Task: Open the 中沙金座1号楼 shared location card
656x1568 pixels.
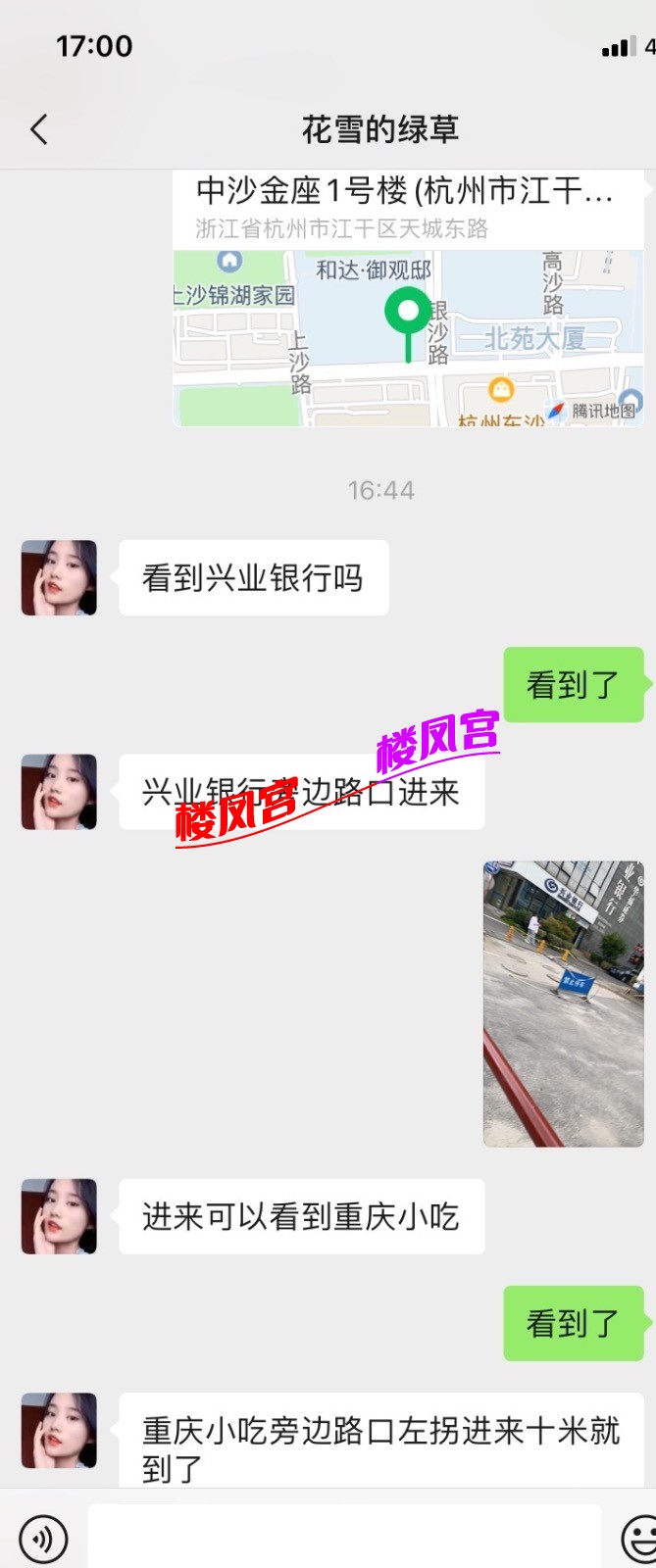Action: tap(408, 299)
